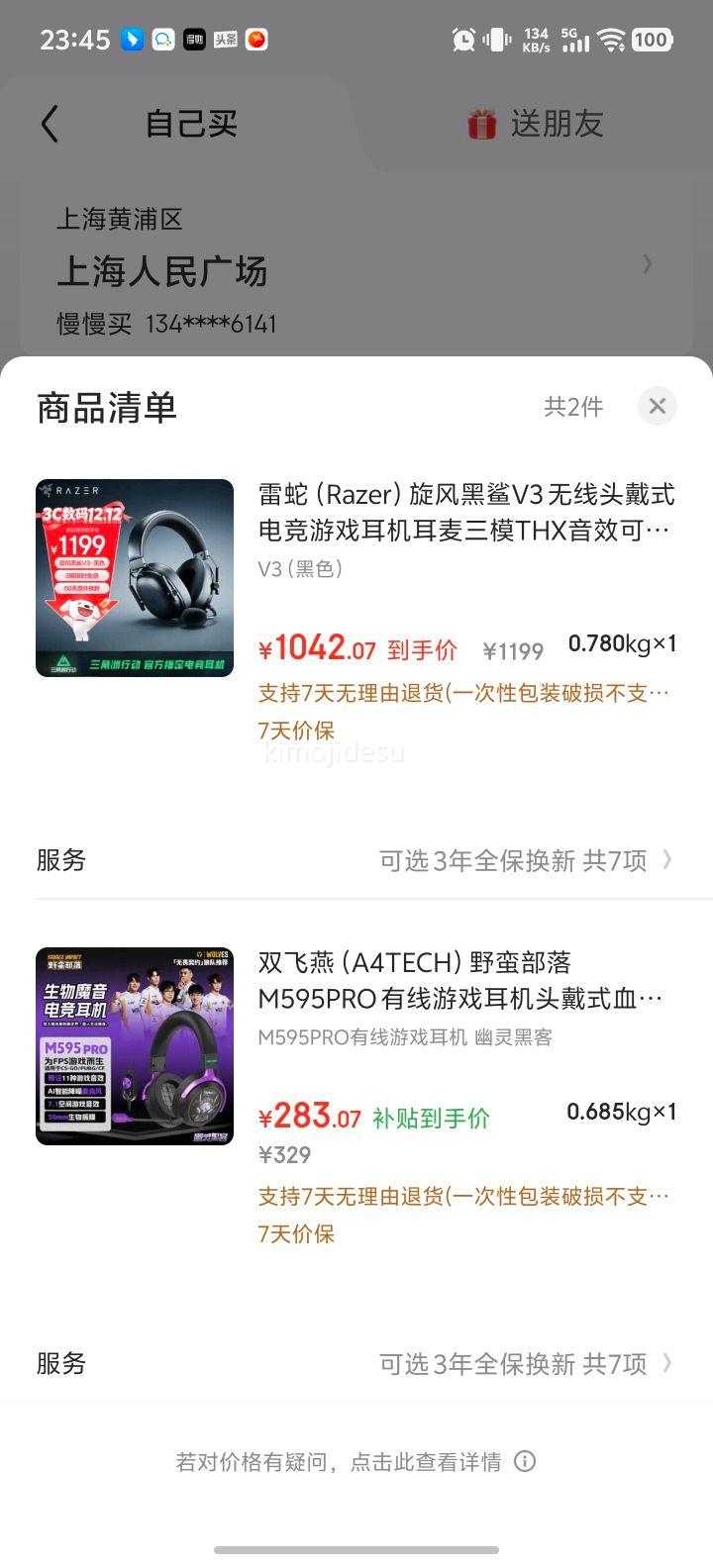Open Razer 旋风黑鲨V3 headset product image
This screenshot has width=713, height=1568.
pos(135,578)
